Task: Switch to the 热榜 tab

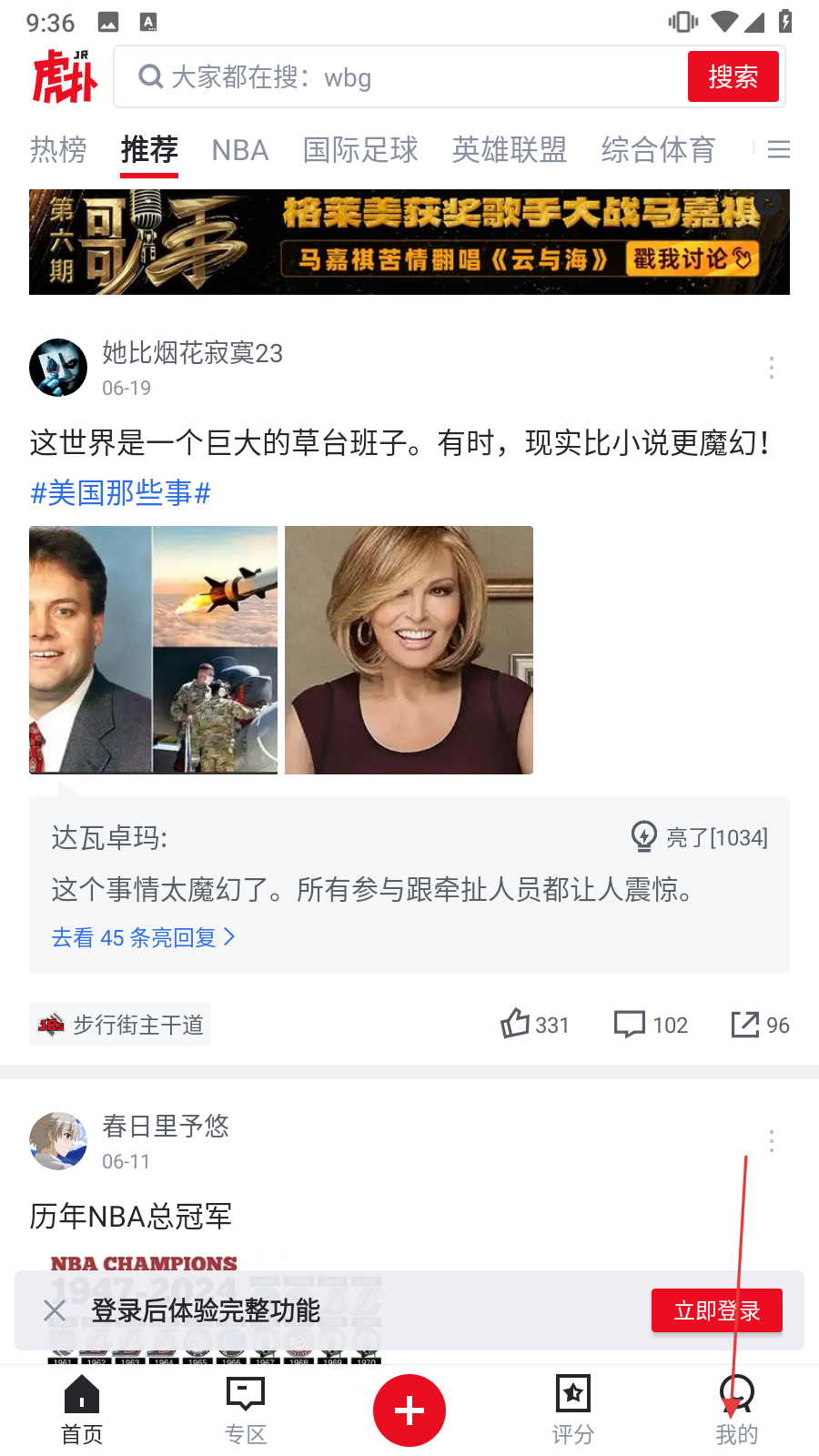Action: [x=58, y=150]
